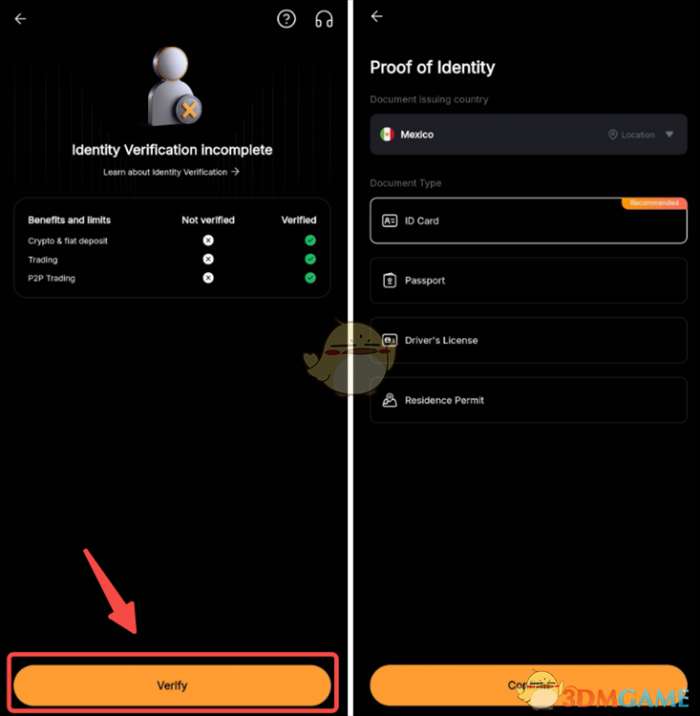
Task: Go back from Proof of Identity screen
Action: 377,17
